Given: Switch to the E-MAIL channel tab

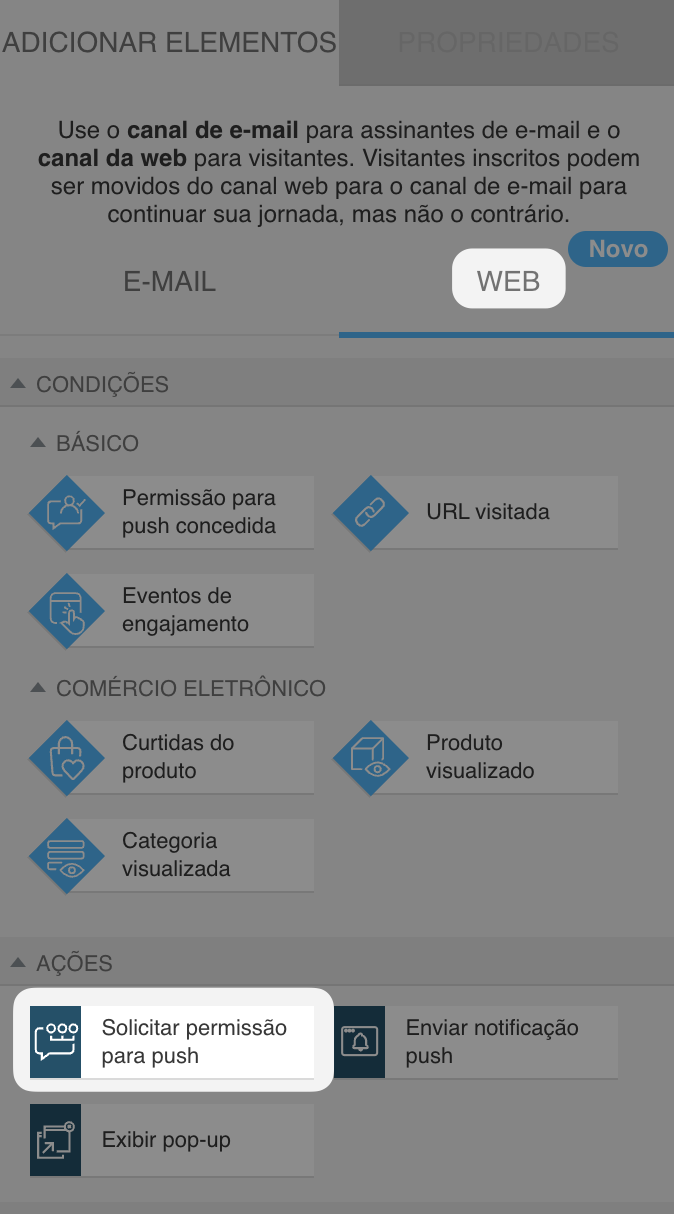Looking at the screenshot, I should coord(169,281).
